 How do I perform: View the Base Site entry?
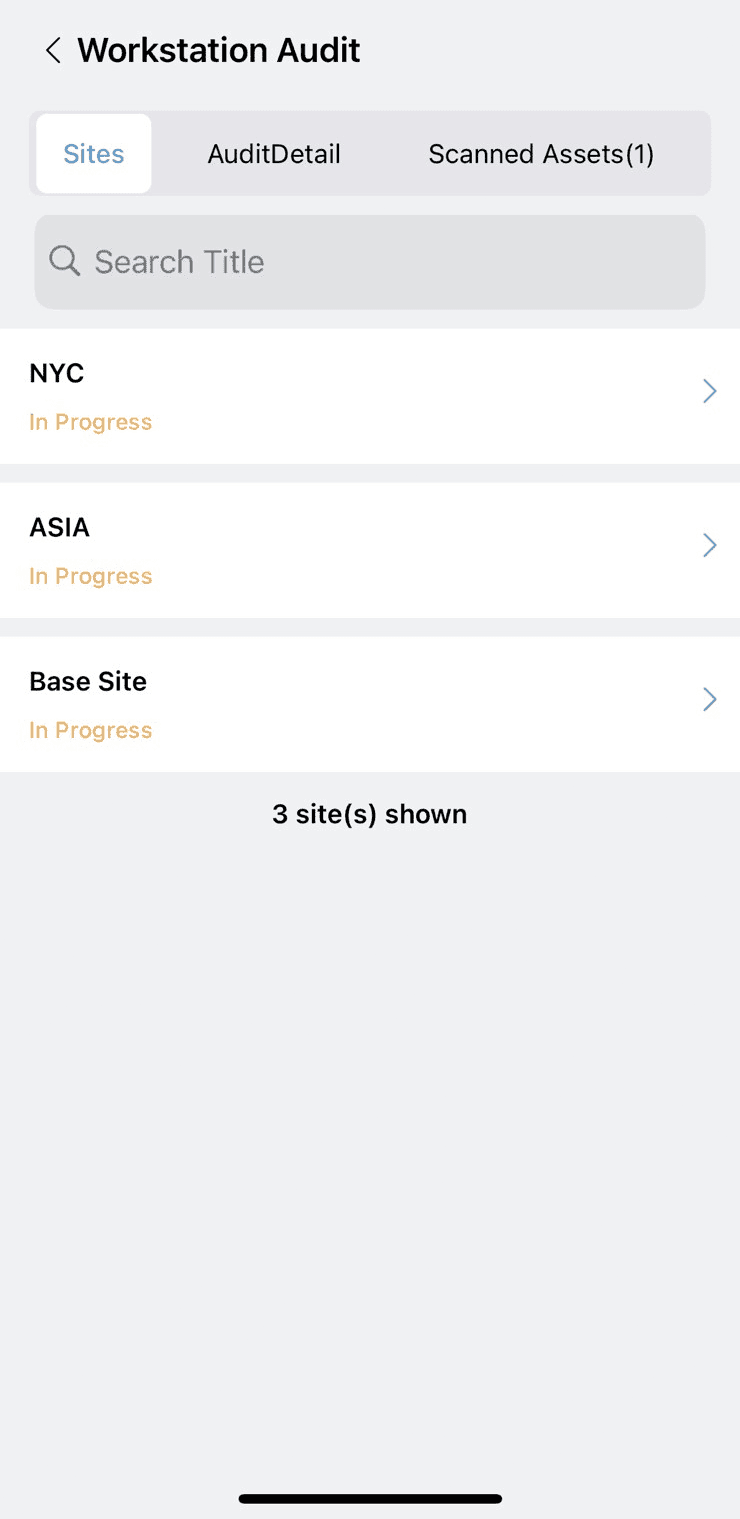point(370,704)
